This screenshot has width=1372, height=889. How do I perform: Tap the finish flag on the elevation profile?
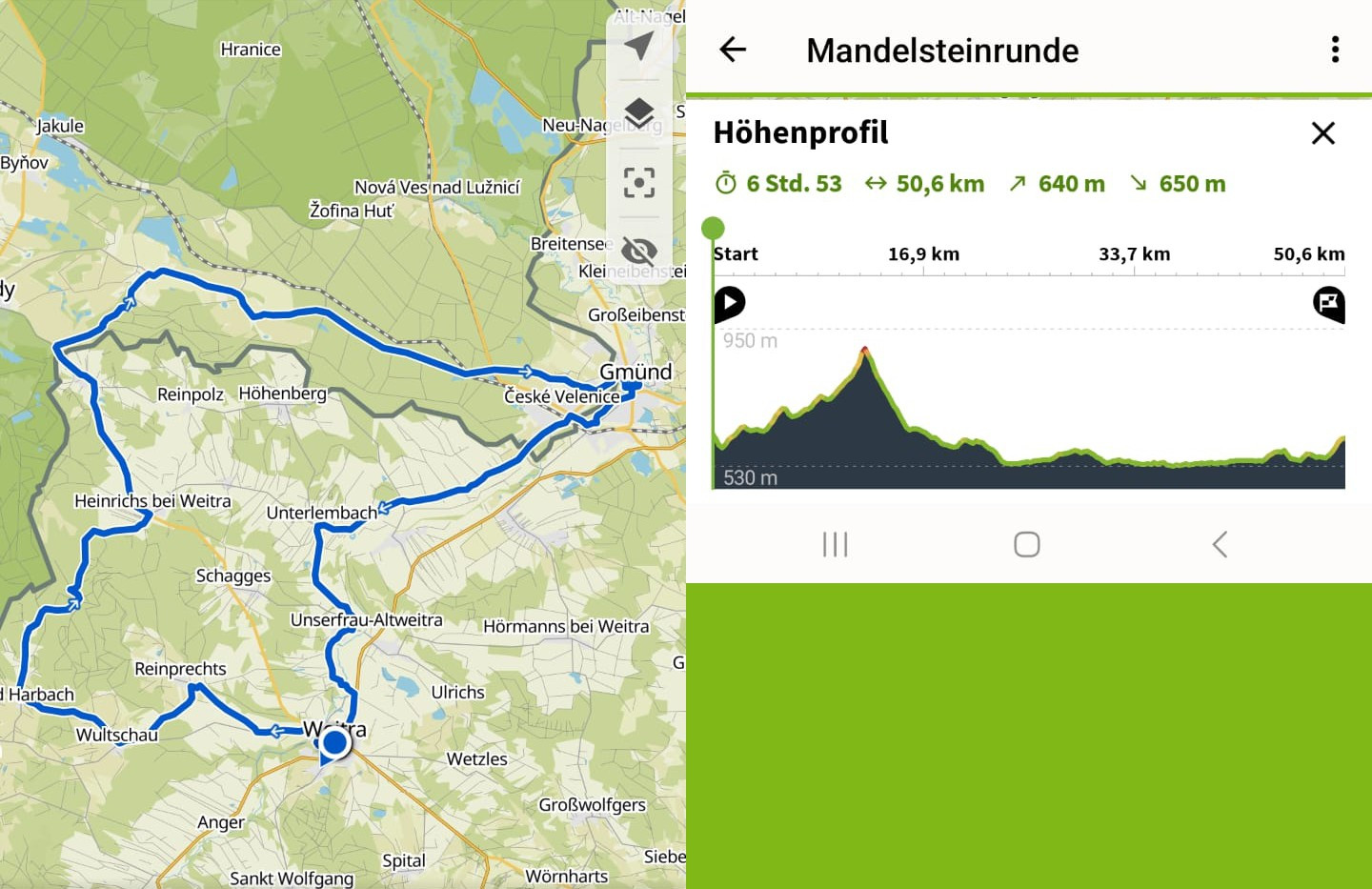(x=1328, y=304)
